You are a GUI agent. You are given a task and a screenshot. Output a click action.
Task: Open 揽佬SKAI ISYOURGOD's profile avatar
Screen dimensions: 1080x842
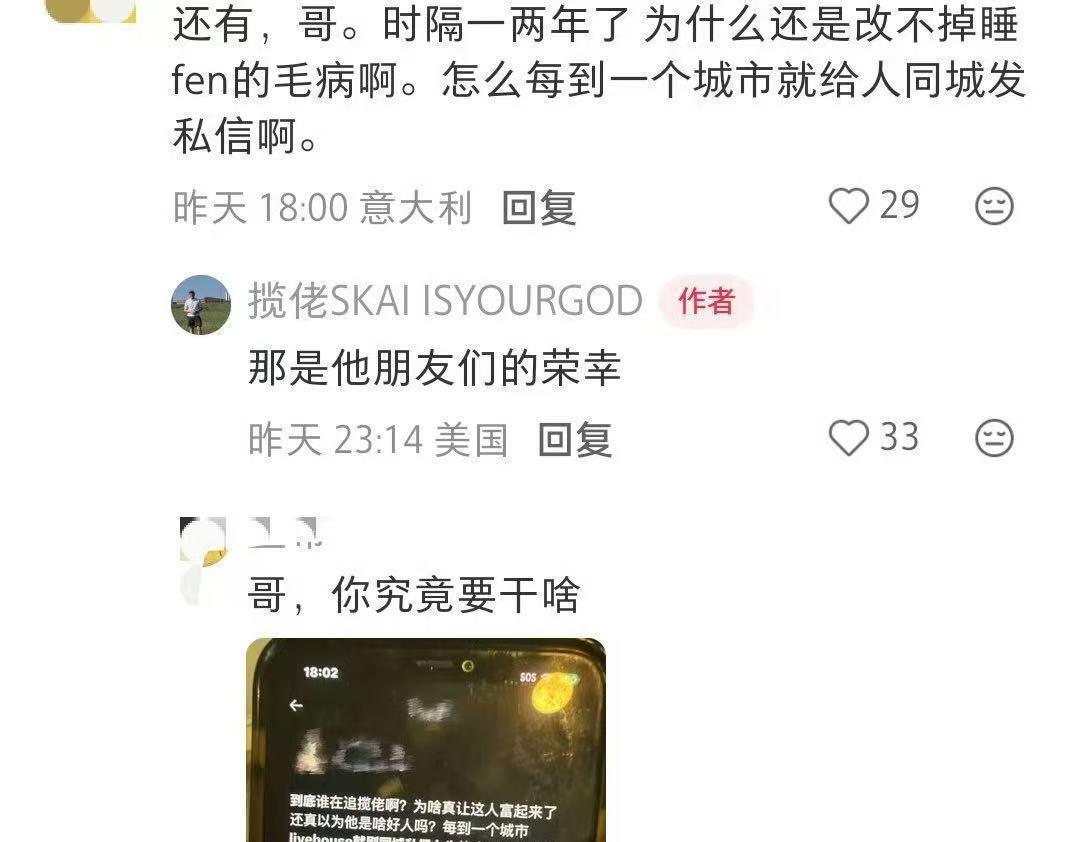(201, 305)
